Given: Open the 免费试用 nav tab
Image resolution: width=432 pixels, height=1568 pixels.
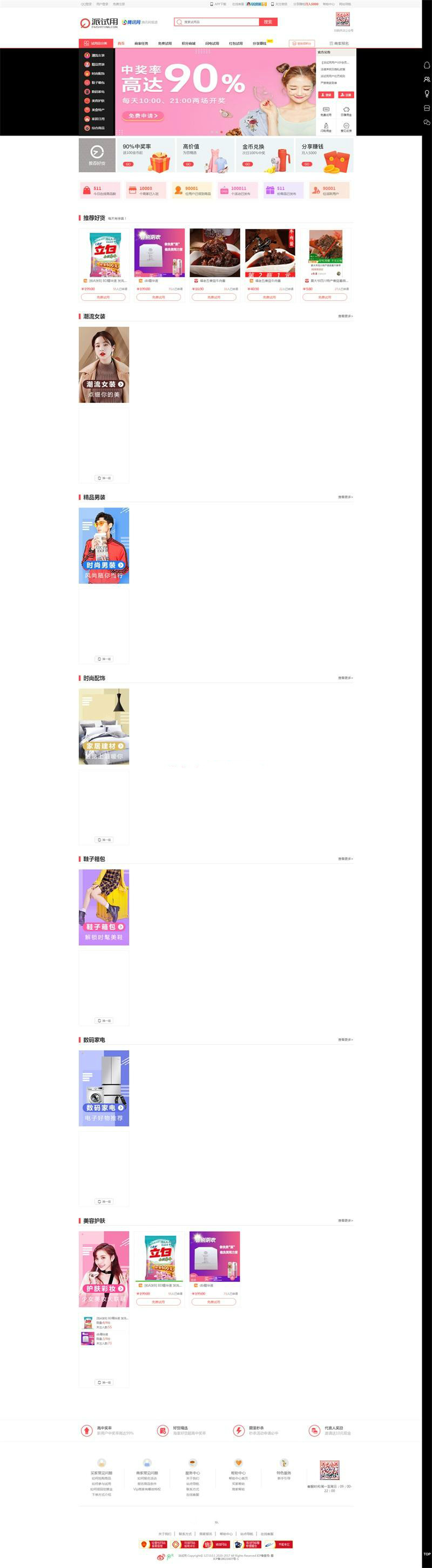Looking at the screenshot, I should pyautogui.click(x=165, y=43).
